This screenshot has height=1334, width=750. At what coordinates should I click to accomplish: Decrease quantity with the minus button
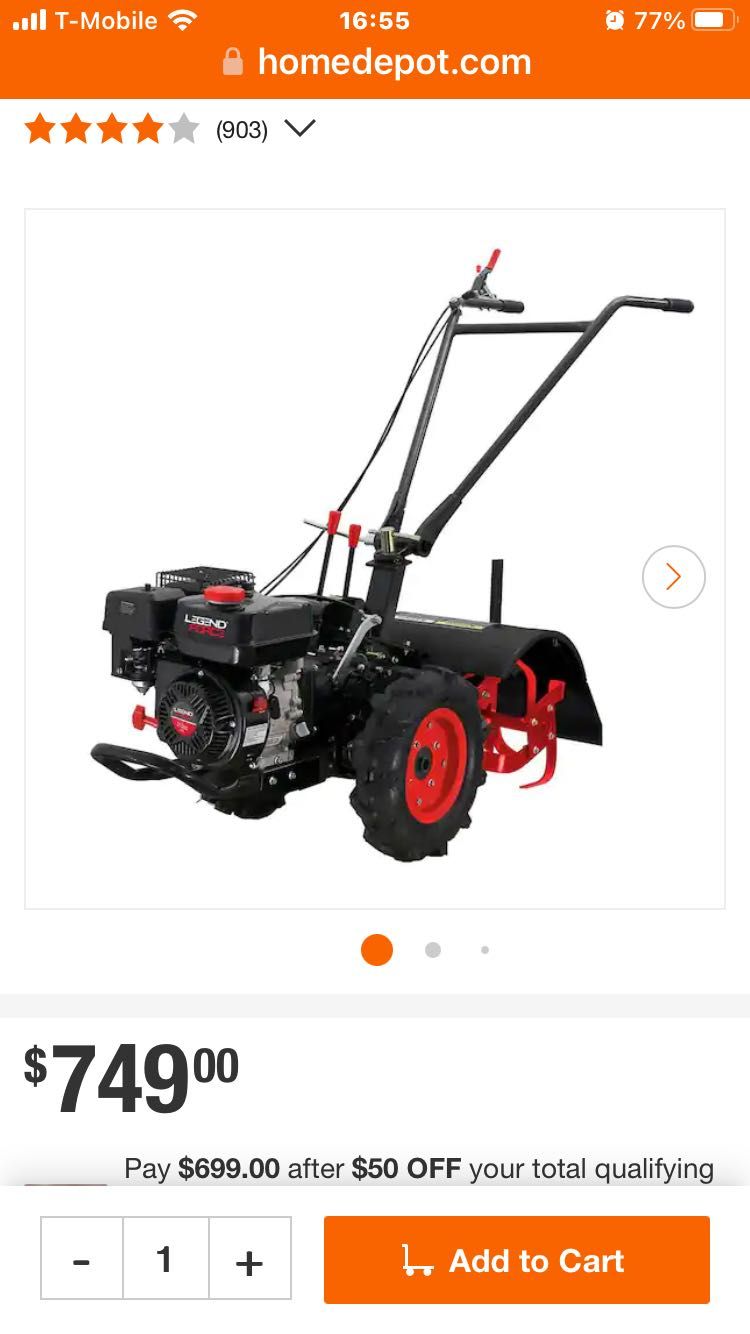tap(82, 1259)
